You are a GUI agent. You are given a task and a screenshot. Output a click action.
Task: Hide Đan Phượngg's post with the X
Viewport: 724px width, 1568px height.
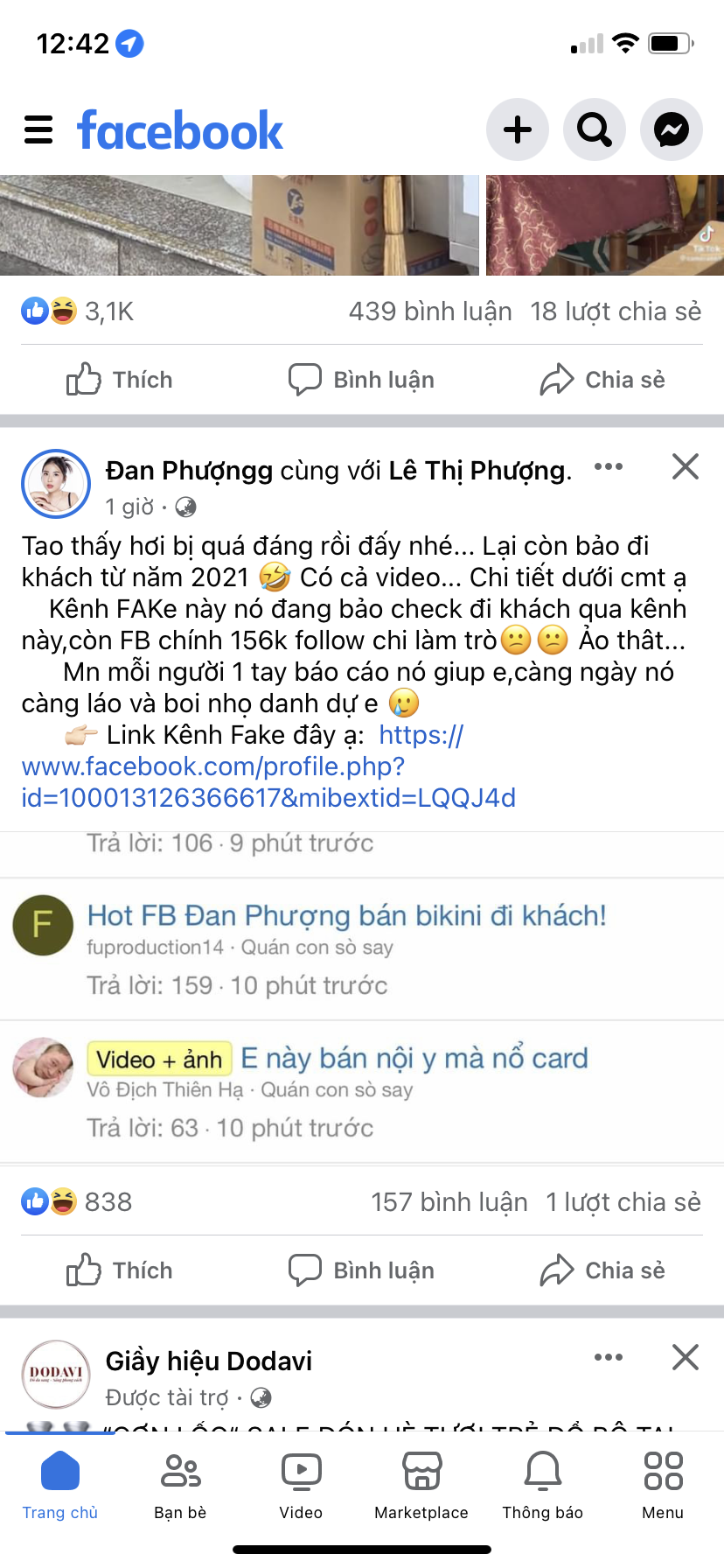click(x=686, y=466)
